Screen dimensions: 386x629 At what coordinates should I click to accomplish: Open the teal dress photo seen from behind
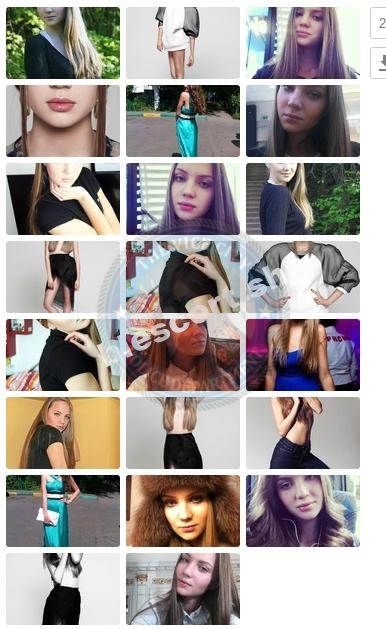click(x=183, y=121)
